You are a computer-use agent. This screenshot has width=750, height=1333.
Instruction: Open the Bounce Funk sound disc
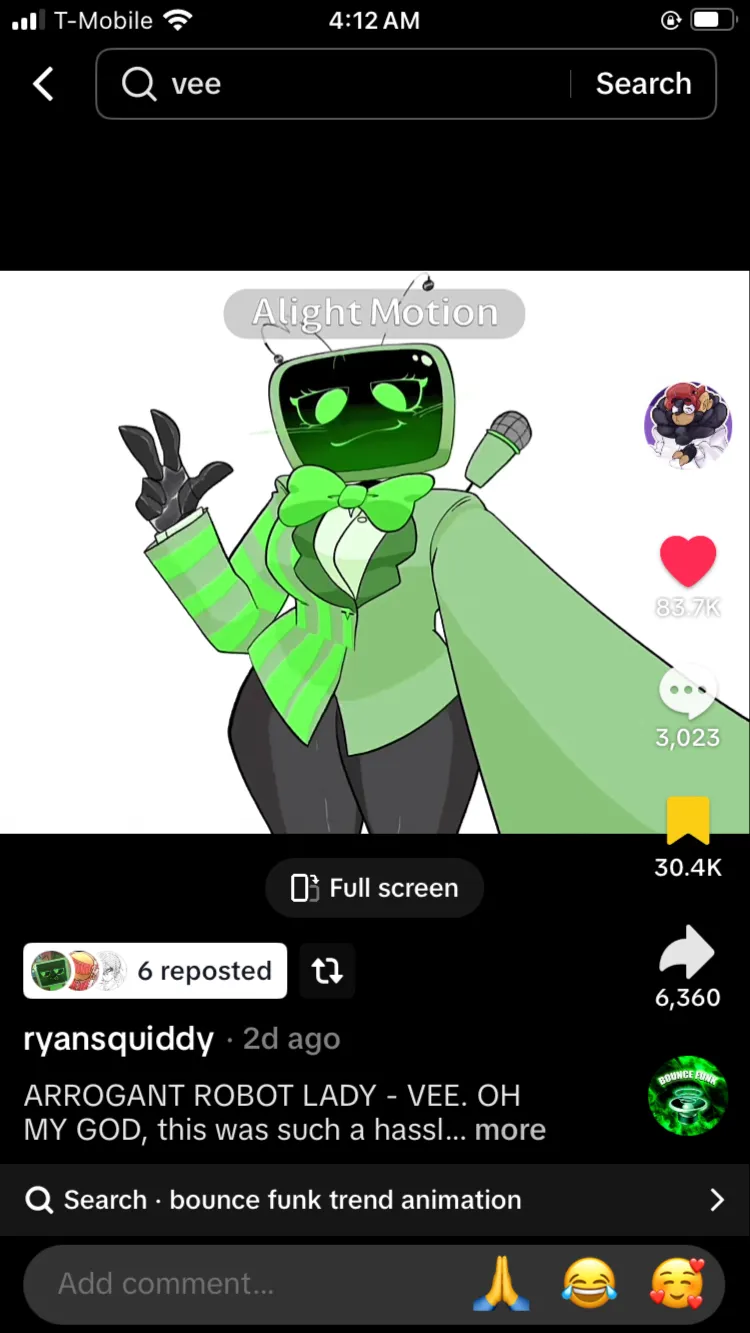[688, 1095]
